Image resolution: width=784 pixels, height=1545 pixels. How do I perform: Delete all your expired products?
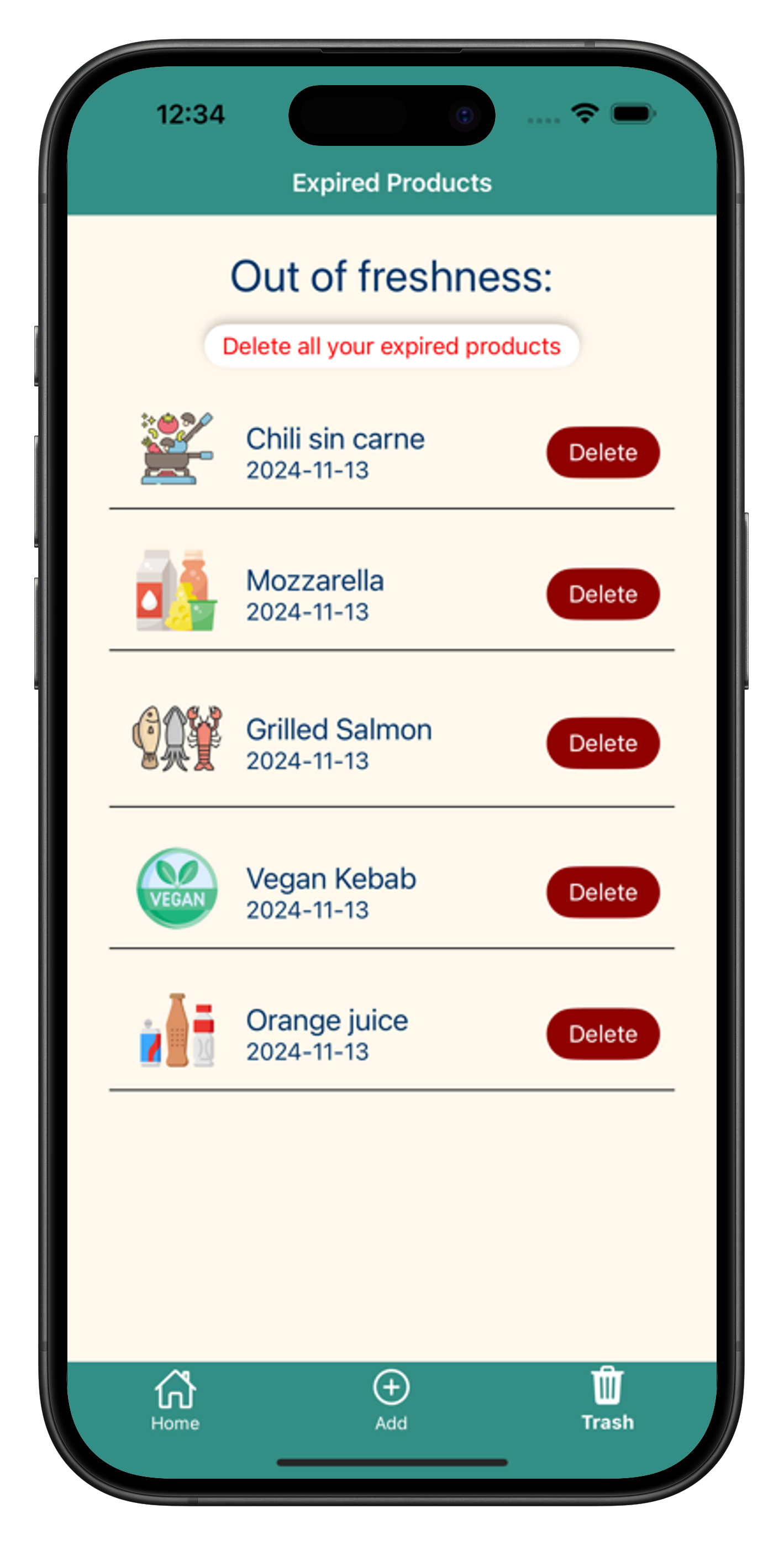391,346
